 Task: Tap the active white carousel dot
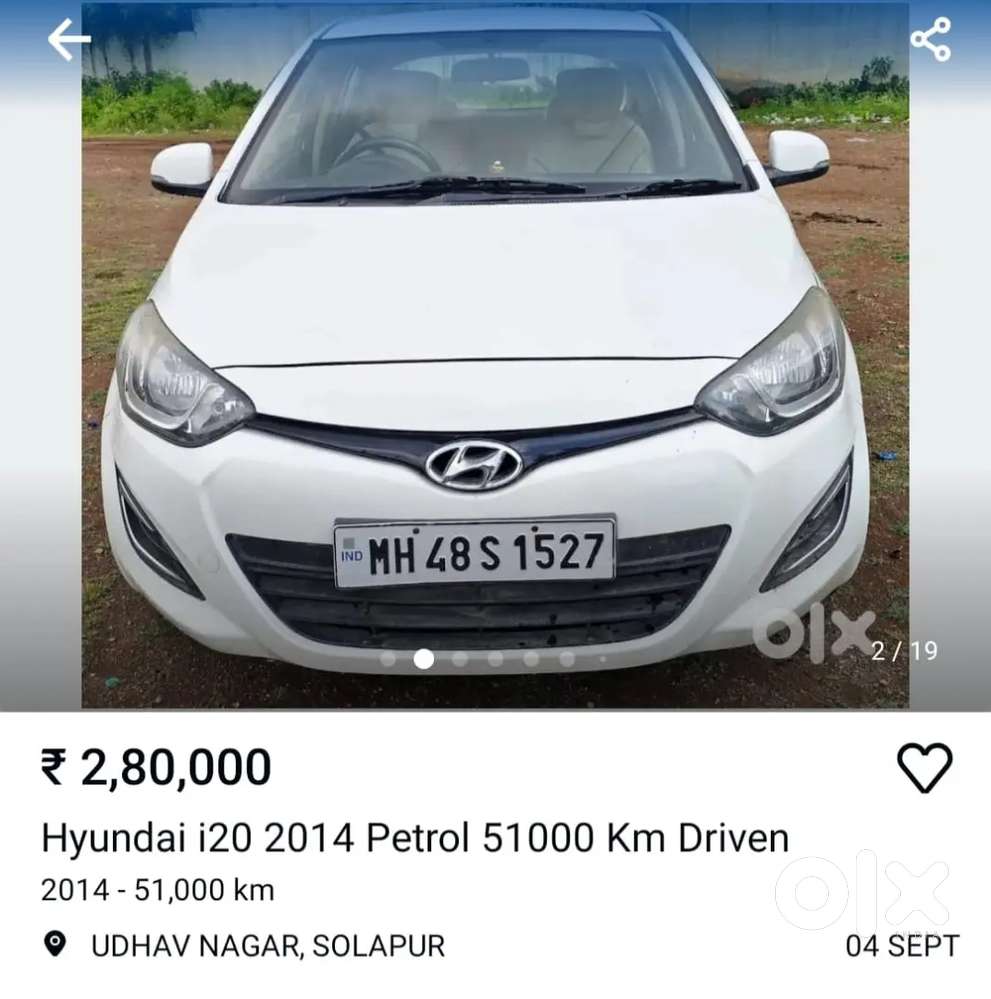[x=425, y=658]
